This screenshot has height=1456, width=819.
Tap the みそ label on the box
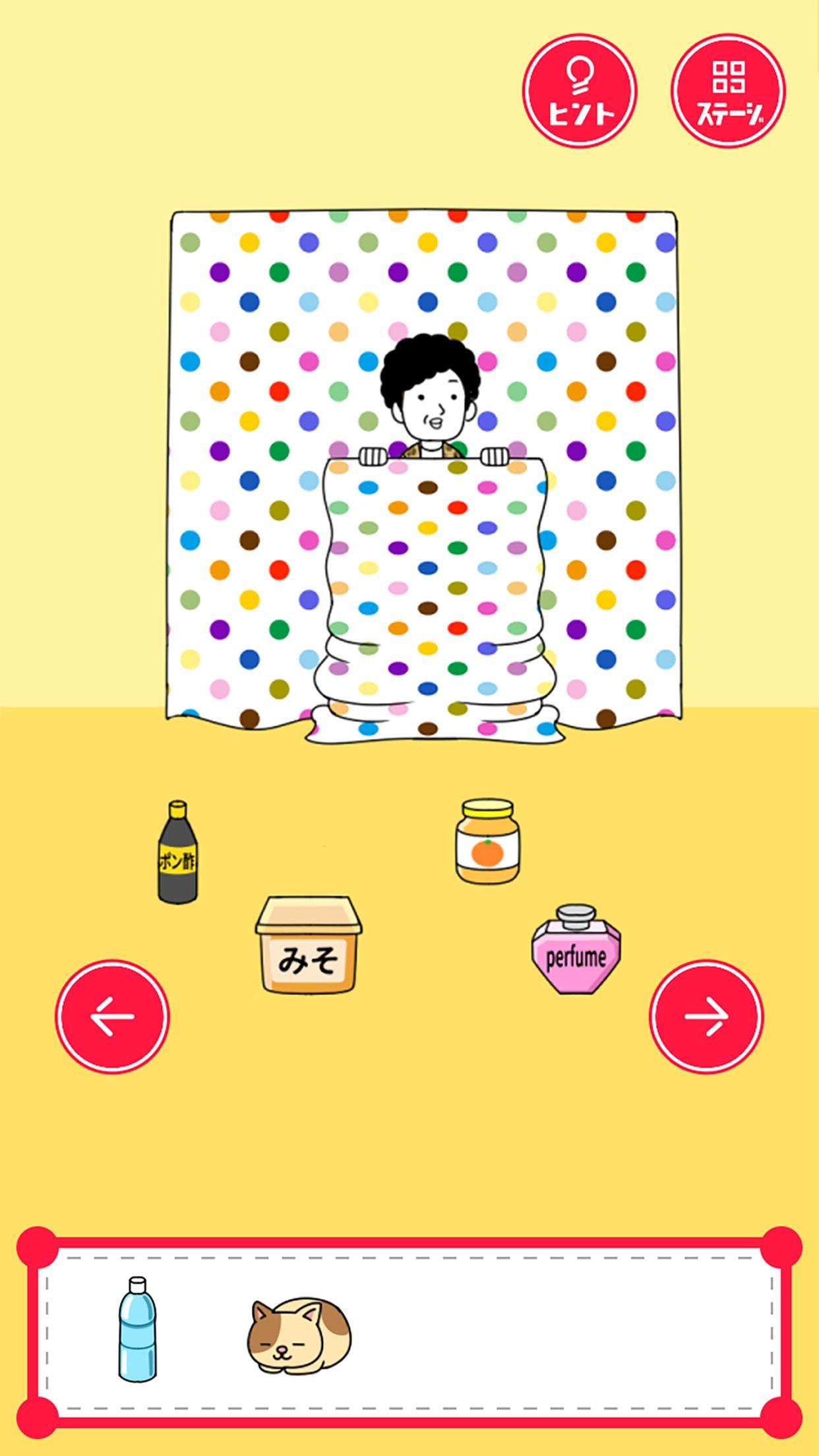pos(310,959)
